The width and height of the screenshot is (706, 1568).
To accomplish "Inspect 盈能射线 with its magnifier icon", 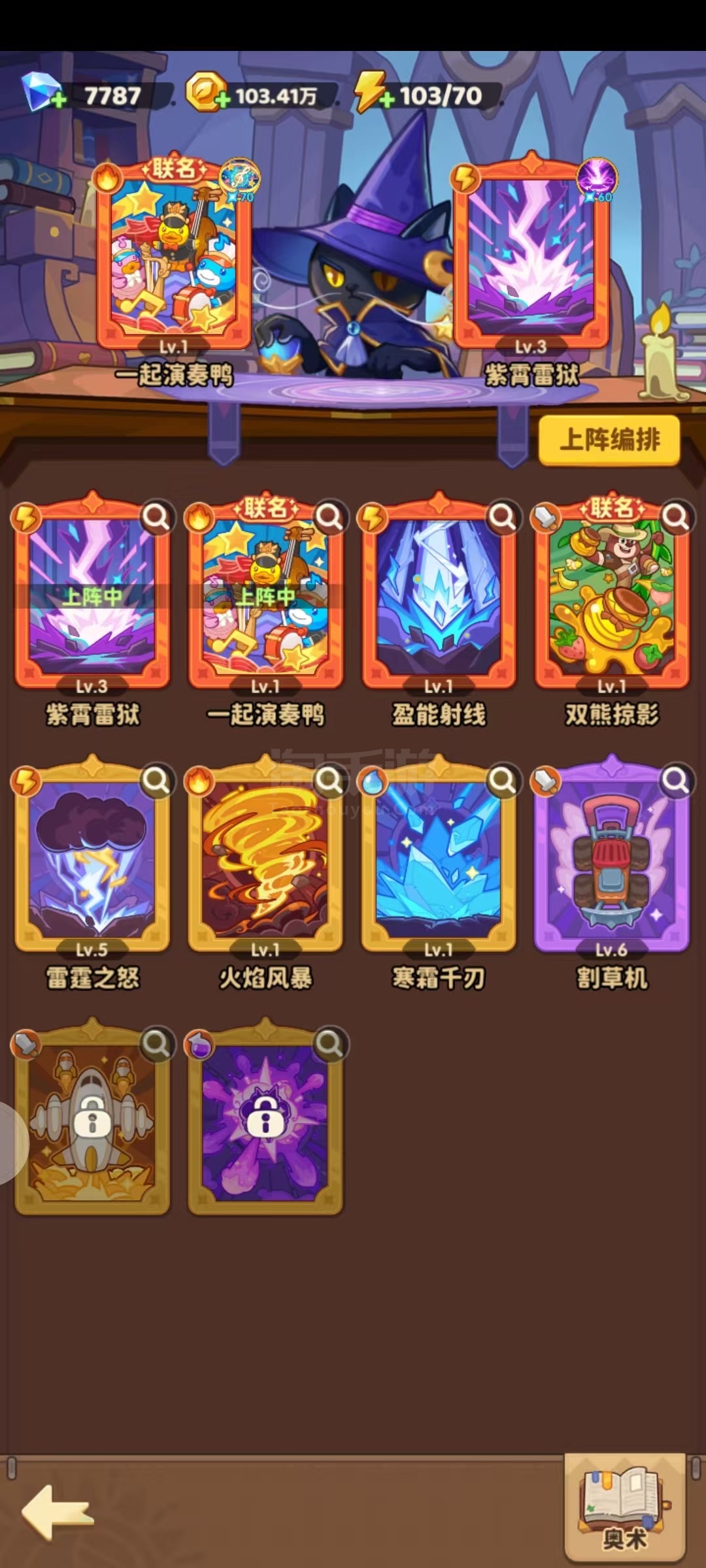I will tap(502, 517).
